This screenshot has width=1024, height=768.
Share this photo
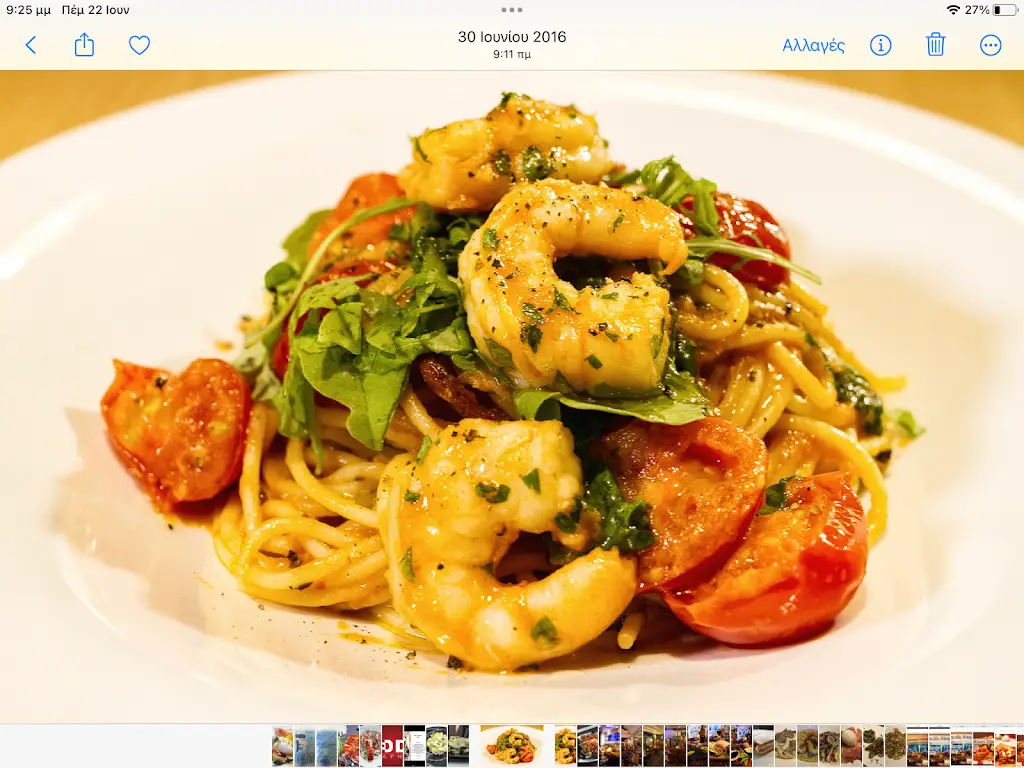click(85, 45)
